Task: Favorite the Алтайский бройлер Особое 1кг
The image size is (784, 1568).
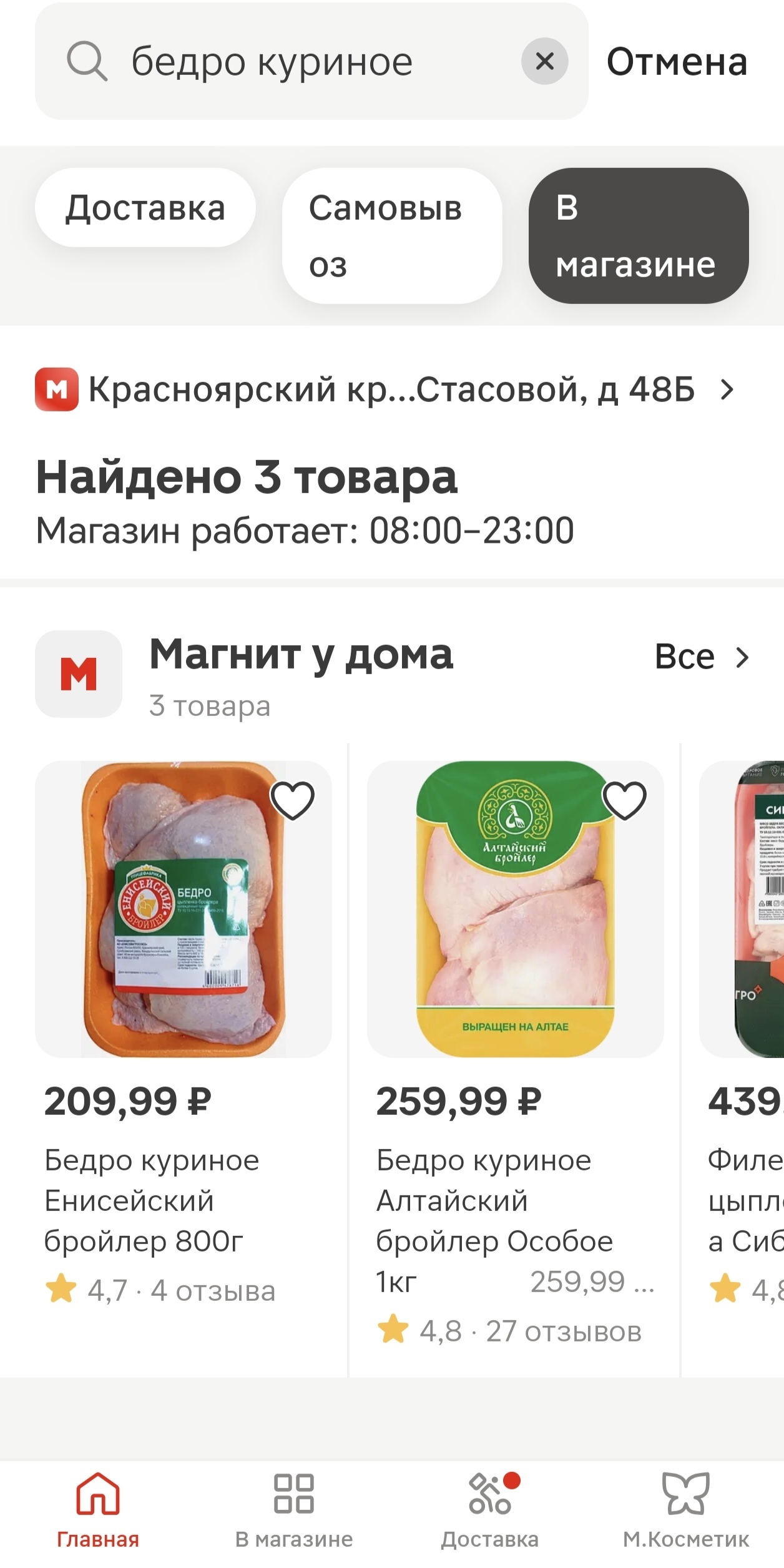Action: [x=624, y=800]
